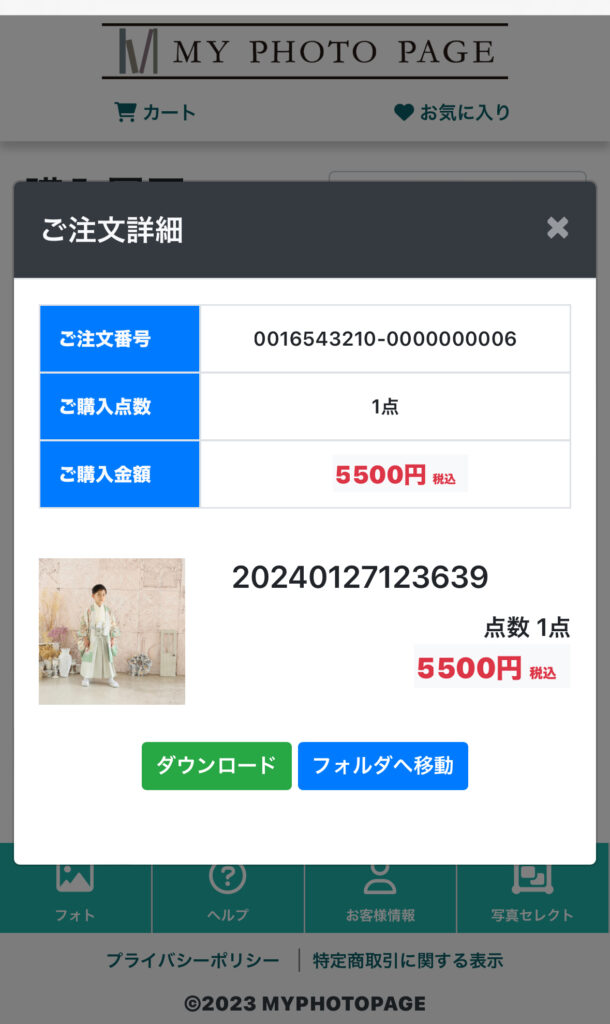Viewport: 610px width, 1024px height.
Task: Move the photo with フォルダへ移動
Action: [x=382, y=766]
